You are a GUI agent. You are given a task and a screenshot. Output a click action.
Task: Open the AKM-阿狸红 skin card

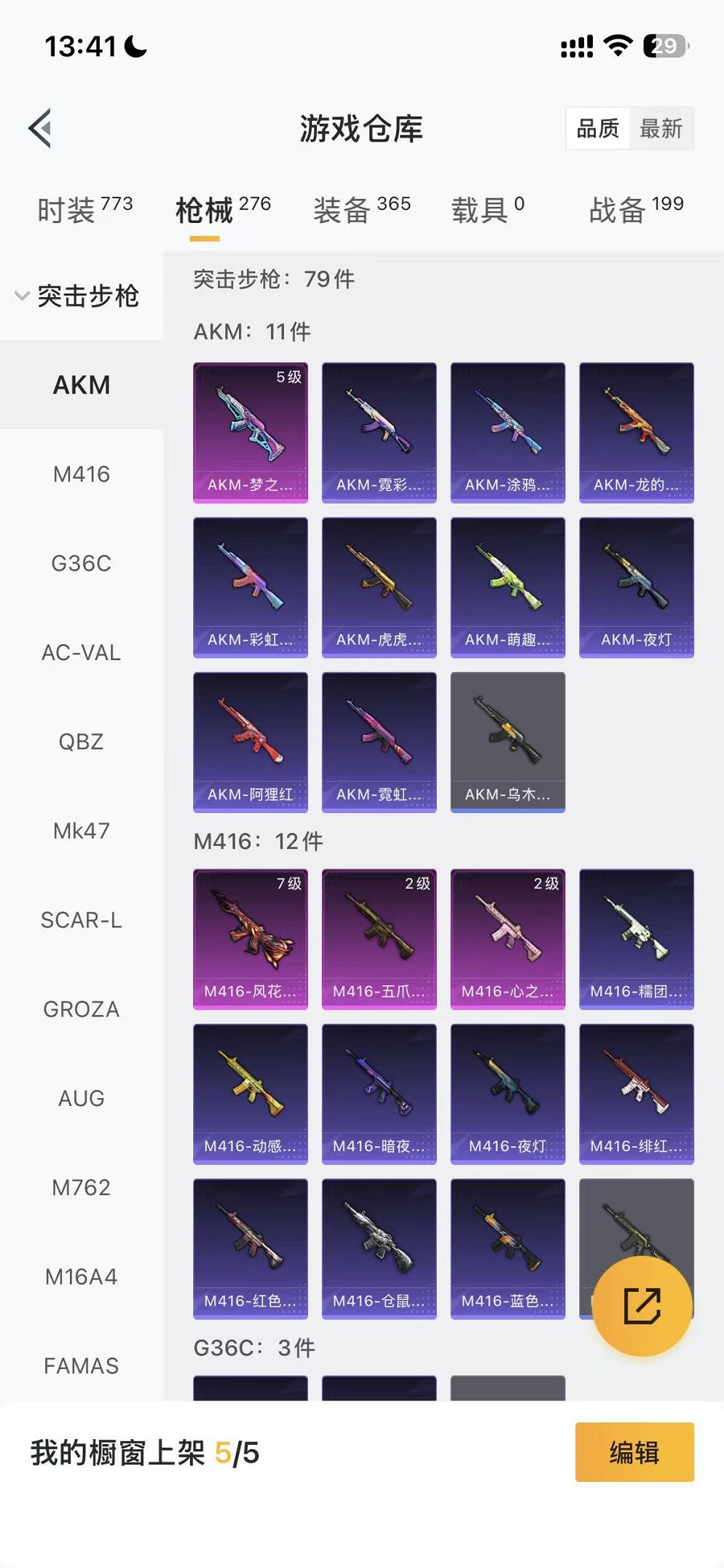tap(250, 742)
